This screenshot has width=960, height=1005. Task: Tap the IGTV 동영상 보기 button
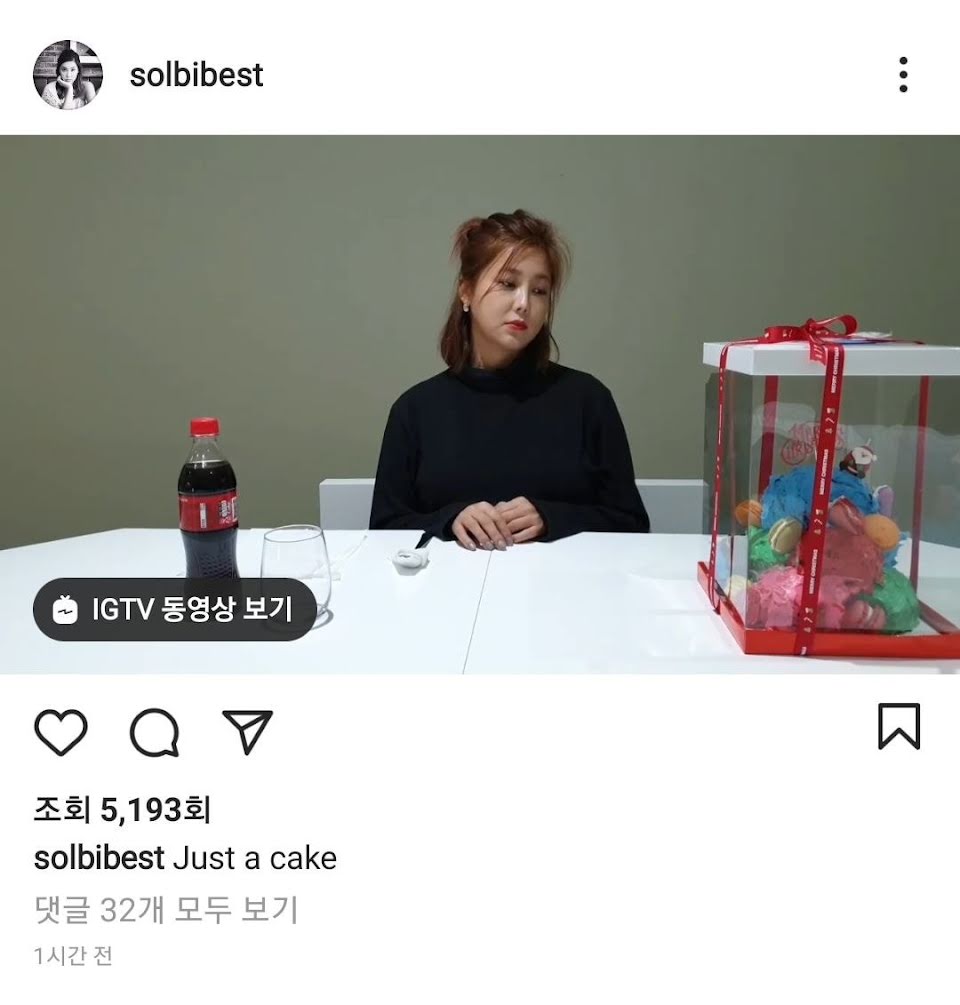tap(175, 609)
